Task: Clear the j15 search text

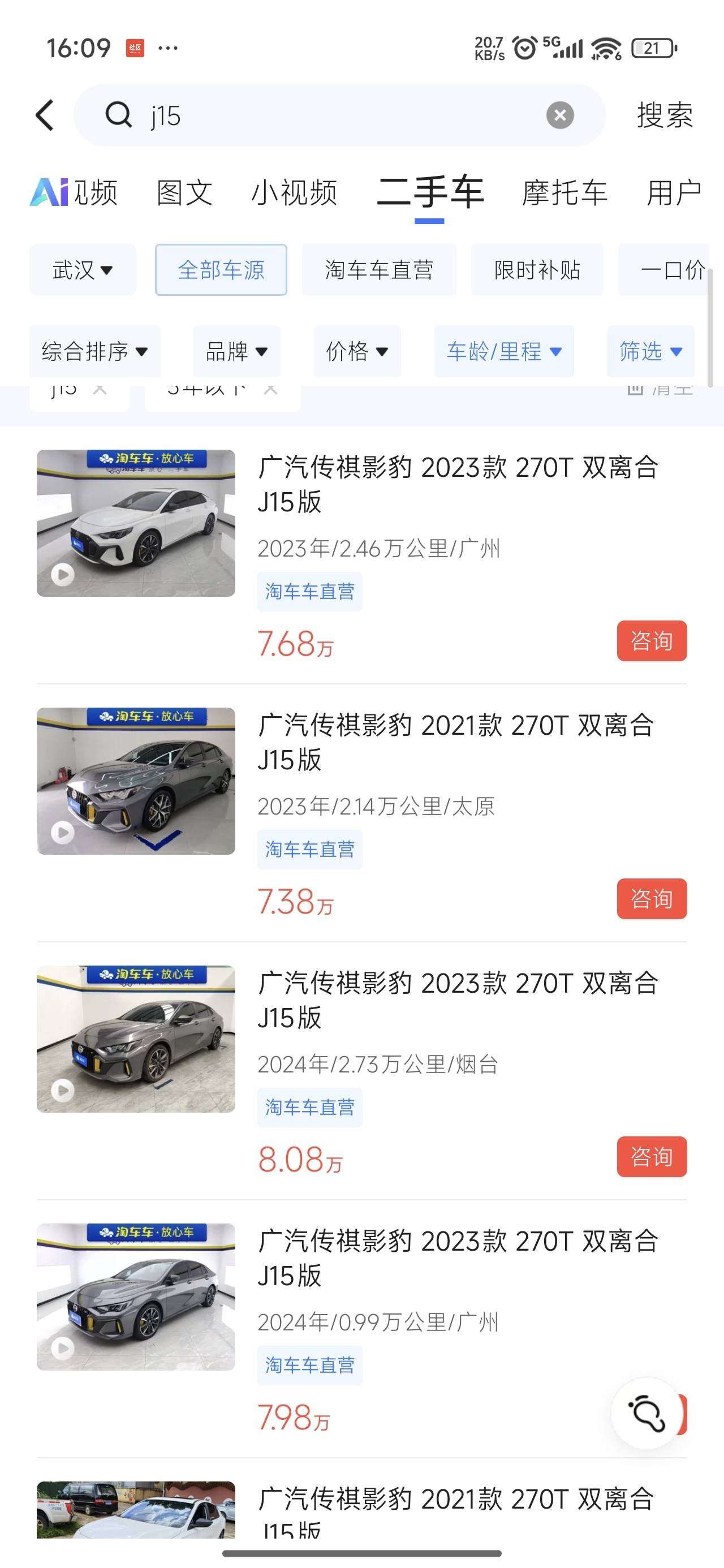Action: coord(559,115)
